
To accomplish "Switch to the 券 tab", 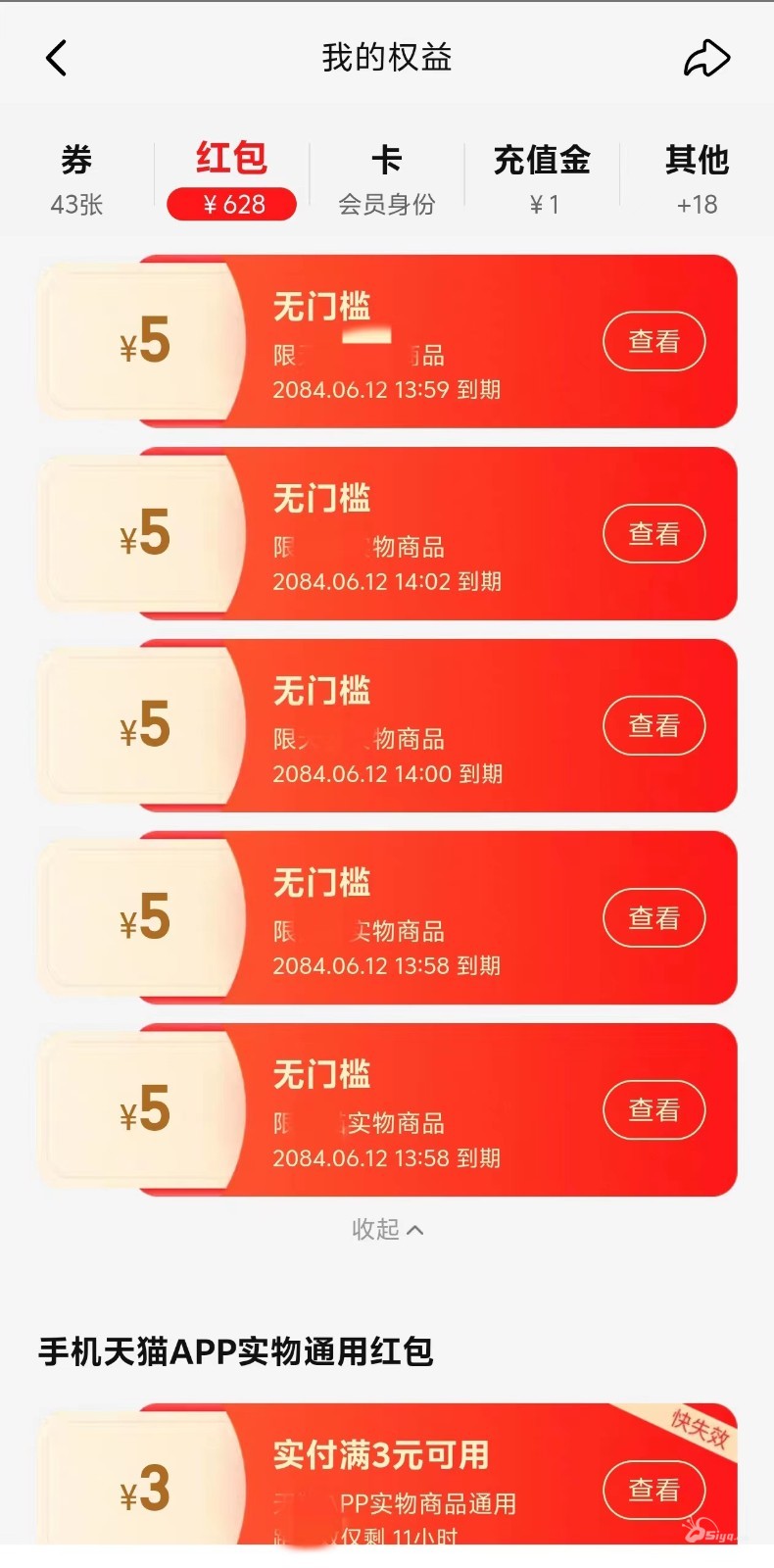I will [76, 179].
